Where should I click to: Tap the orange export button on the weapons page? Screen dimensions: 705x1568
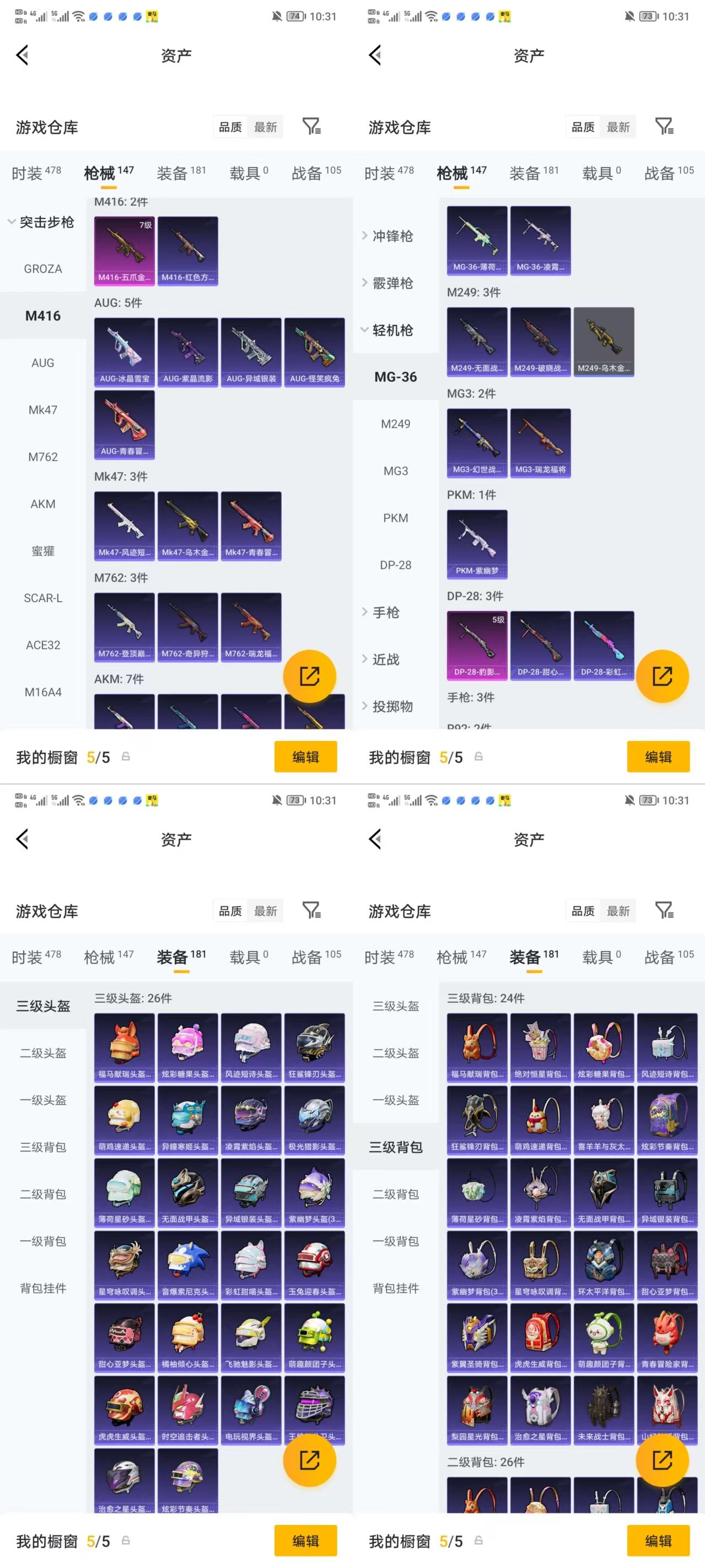[310, 675]
